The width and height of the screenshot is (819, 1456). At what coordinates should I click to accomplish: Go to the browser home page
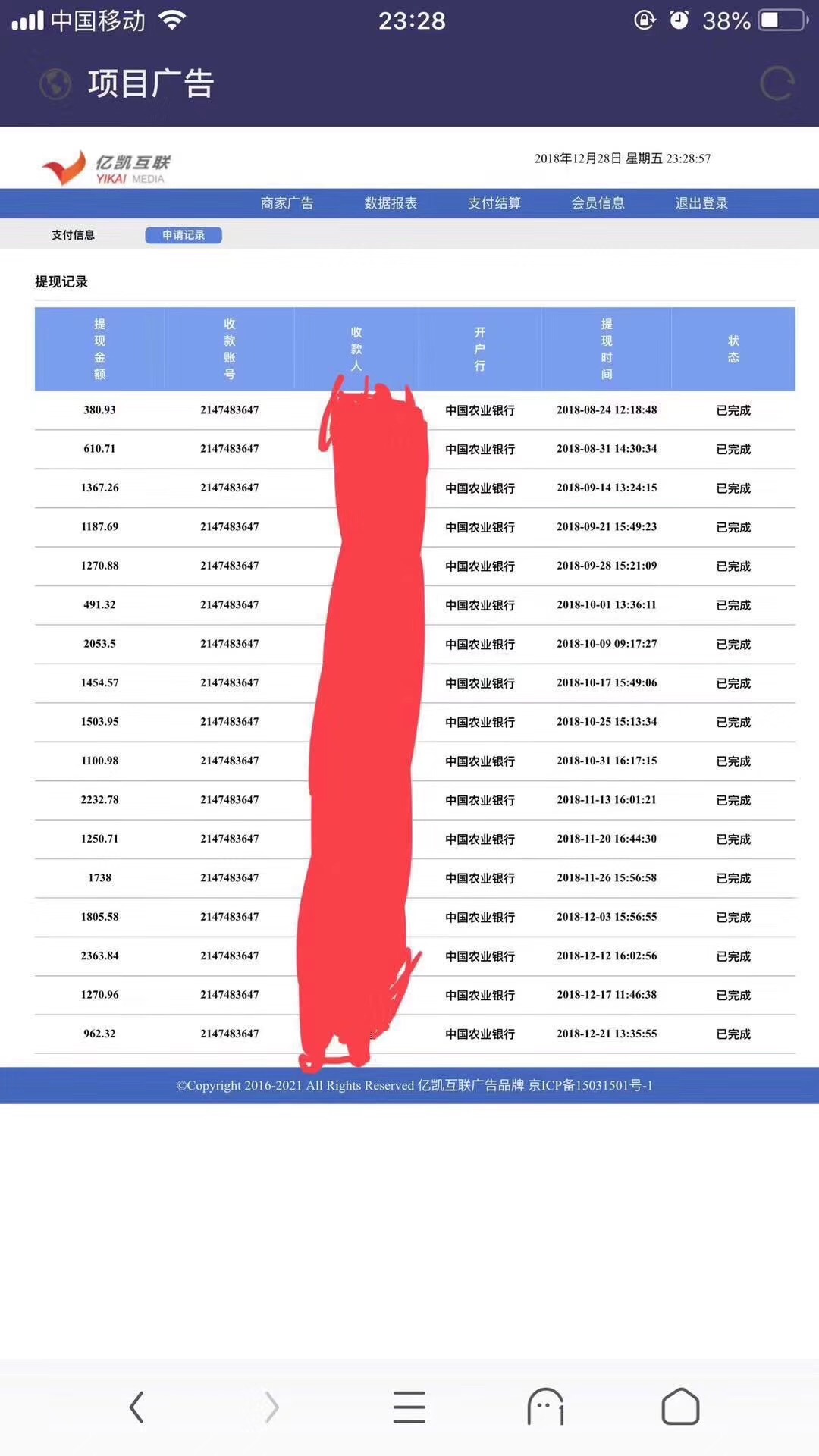click(680, 1407)
